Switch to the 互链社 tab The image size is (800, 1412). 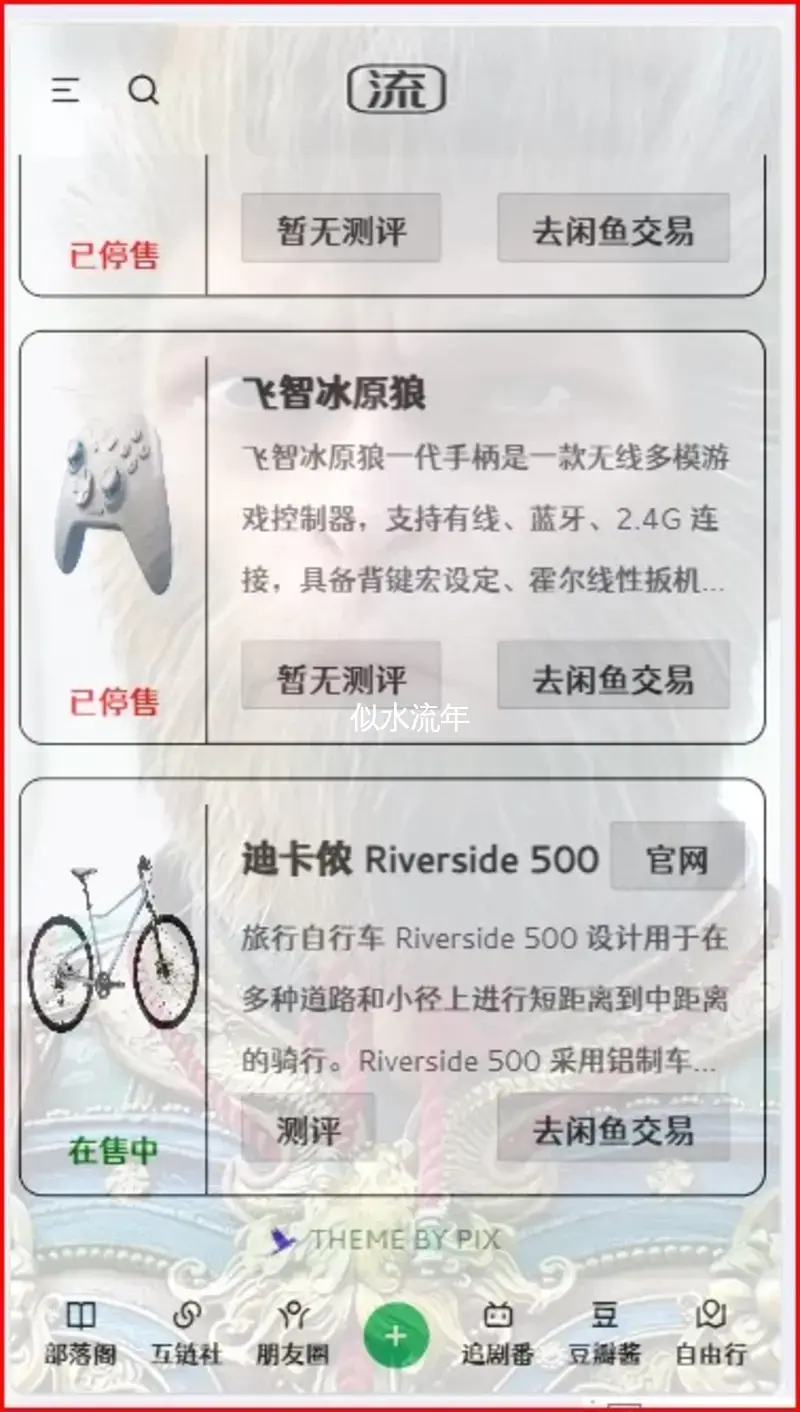[x=187, y=1334]
